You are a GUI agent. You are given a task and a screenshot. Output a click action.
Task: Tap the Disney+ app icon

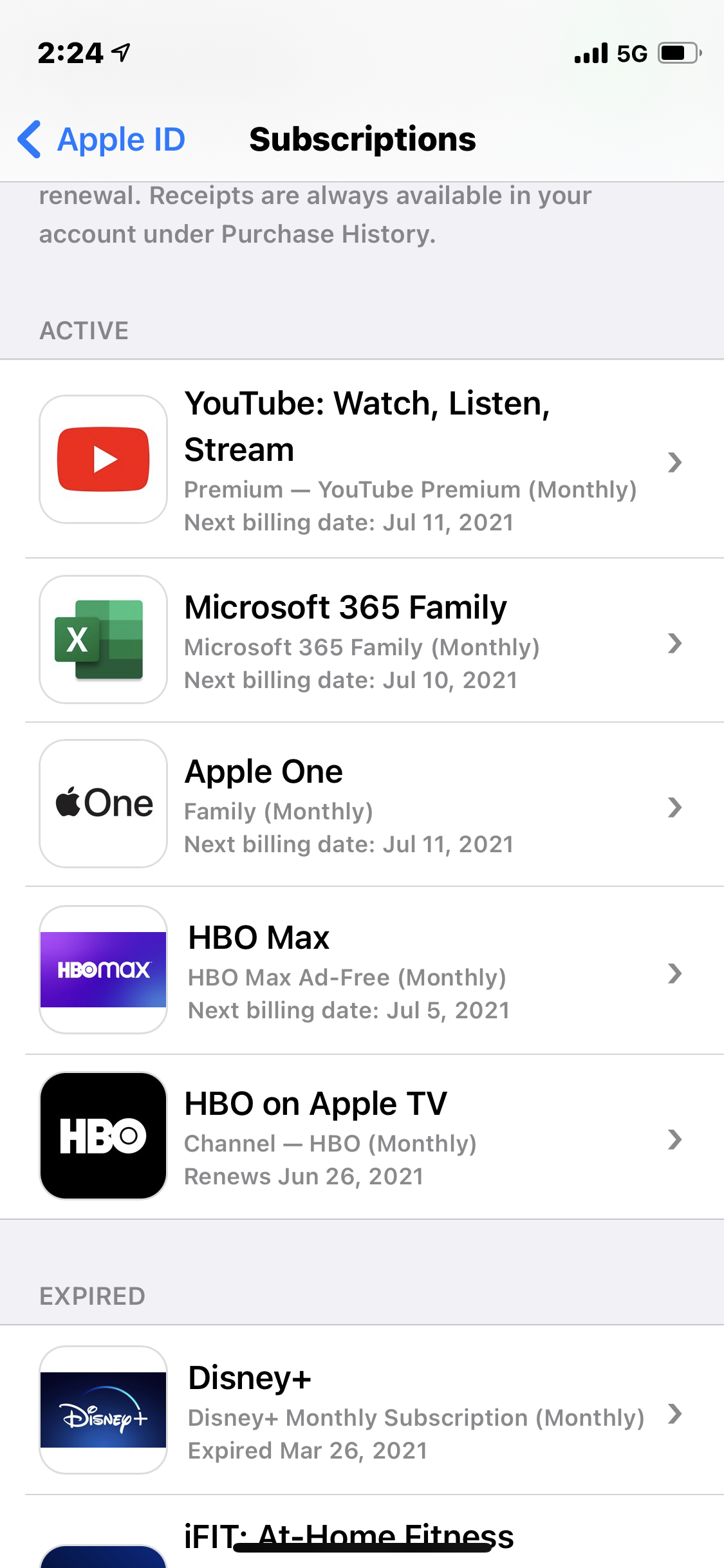[x=103, y=1410]
